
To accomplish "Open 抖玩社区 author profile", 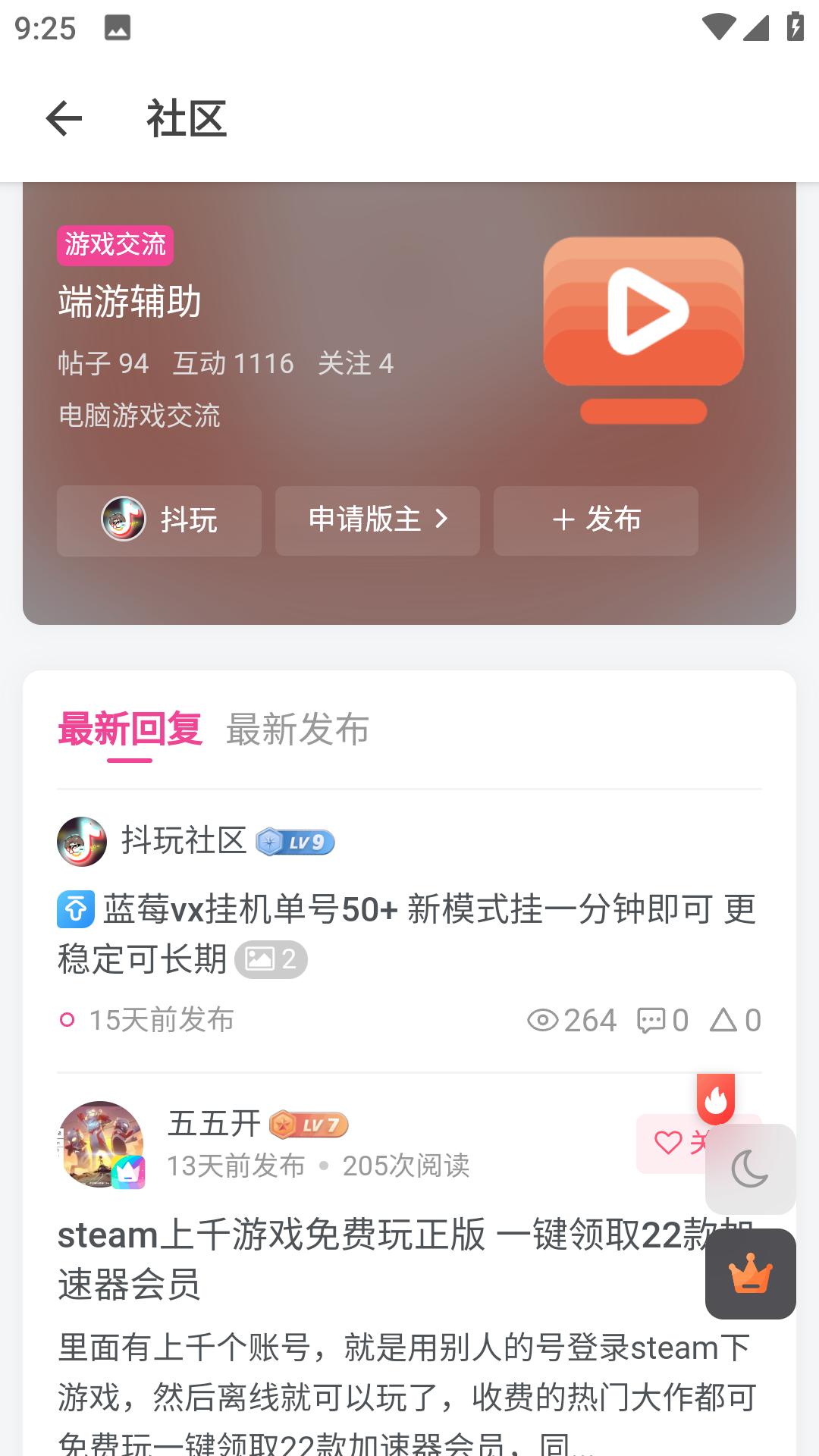I will 184,841.
